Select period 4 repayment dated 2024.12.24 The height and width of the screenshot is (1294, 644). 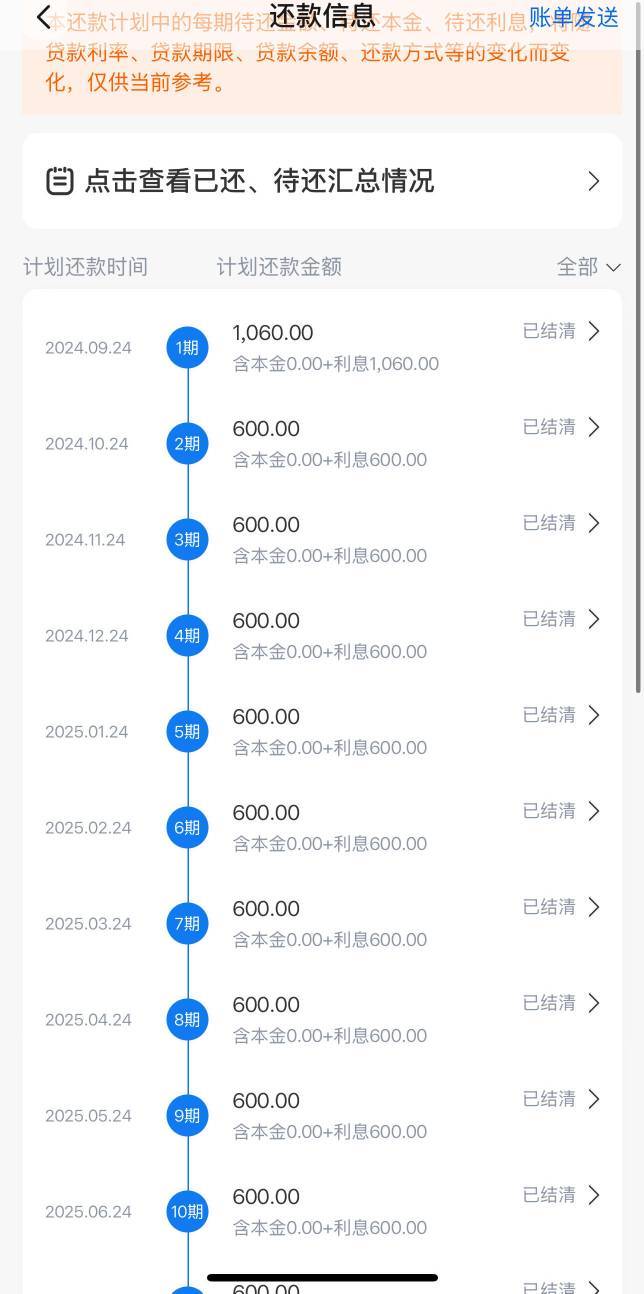click(x=322, y=635)
